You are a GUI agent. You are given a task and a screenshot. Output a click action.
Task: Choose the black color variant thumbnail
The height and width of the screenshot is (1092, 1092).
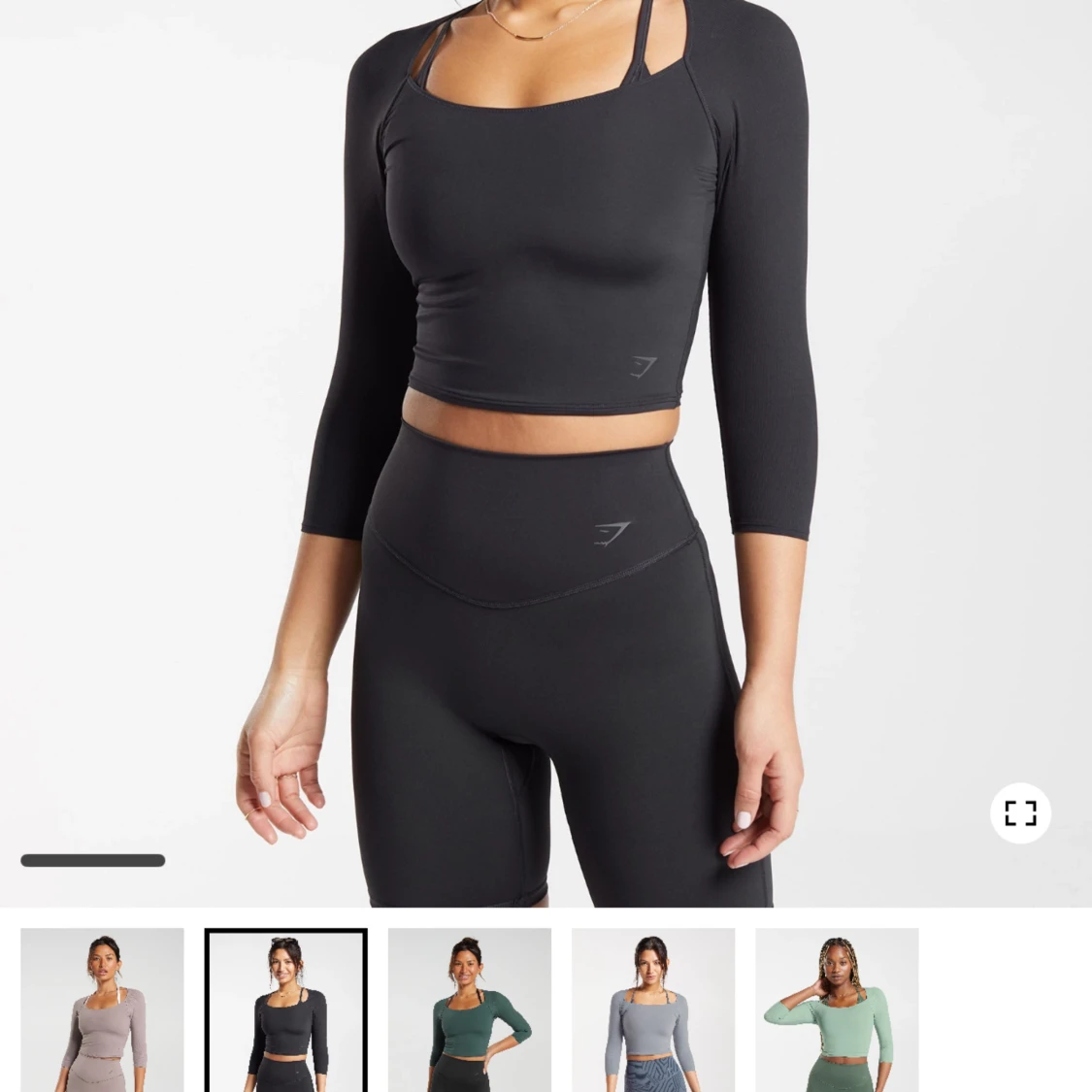point(286,1009)
